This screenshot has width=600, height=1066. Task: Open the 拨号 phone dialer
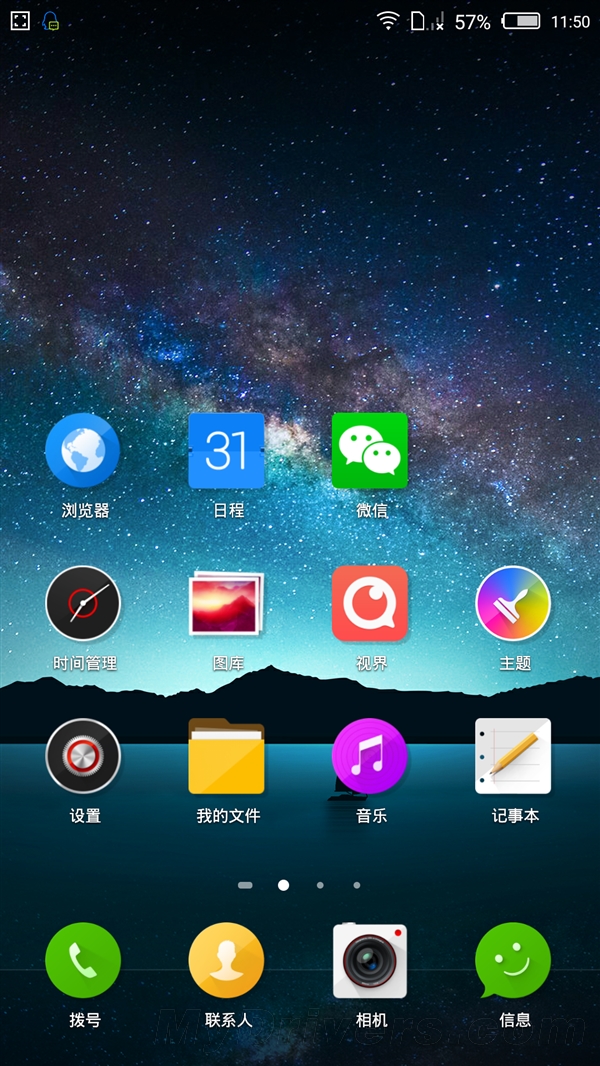click(x=83, y=961)
